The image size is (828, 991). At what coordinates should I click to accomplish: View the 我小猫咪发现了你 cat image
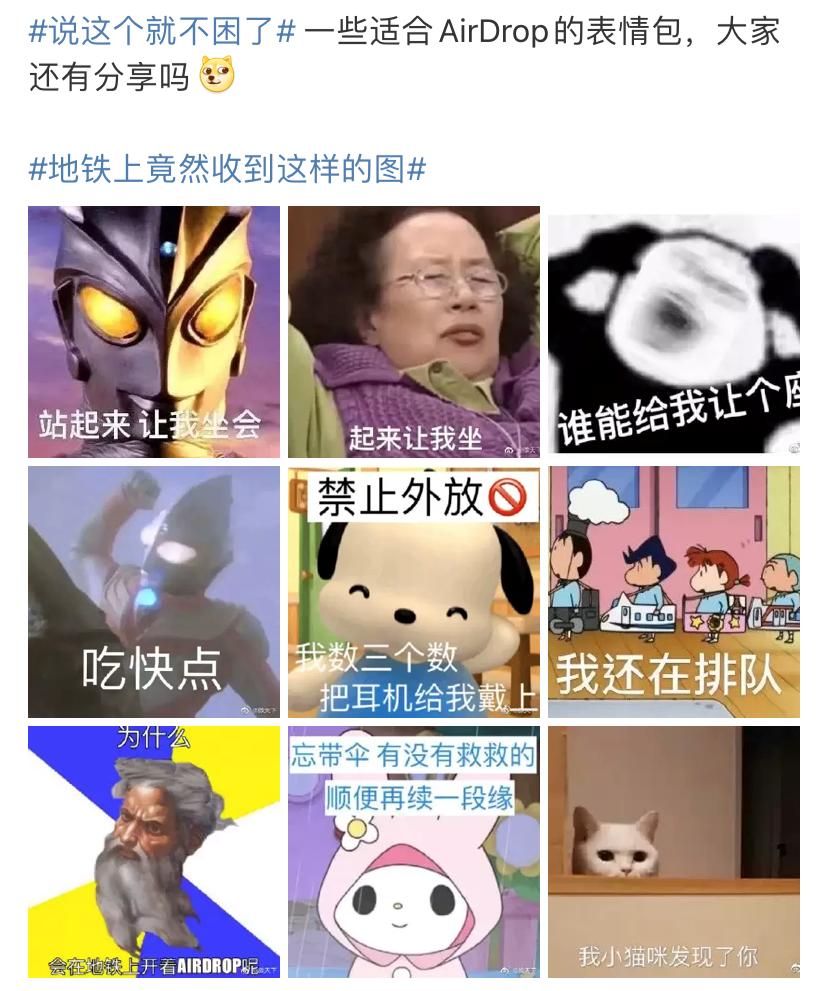coord(674,852)
